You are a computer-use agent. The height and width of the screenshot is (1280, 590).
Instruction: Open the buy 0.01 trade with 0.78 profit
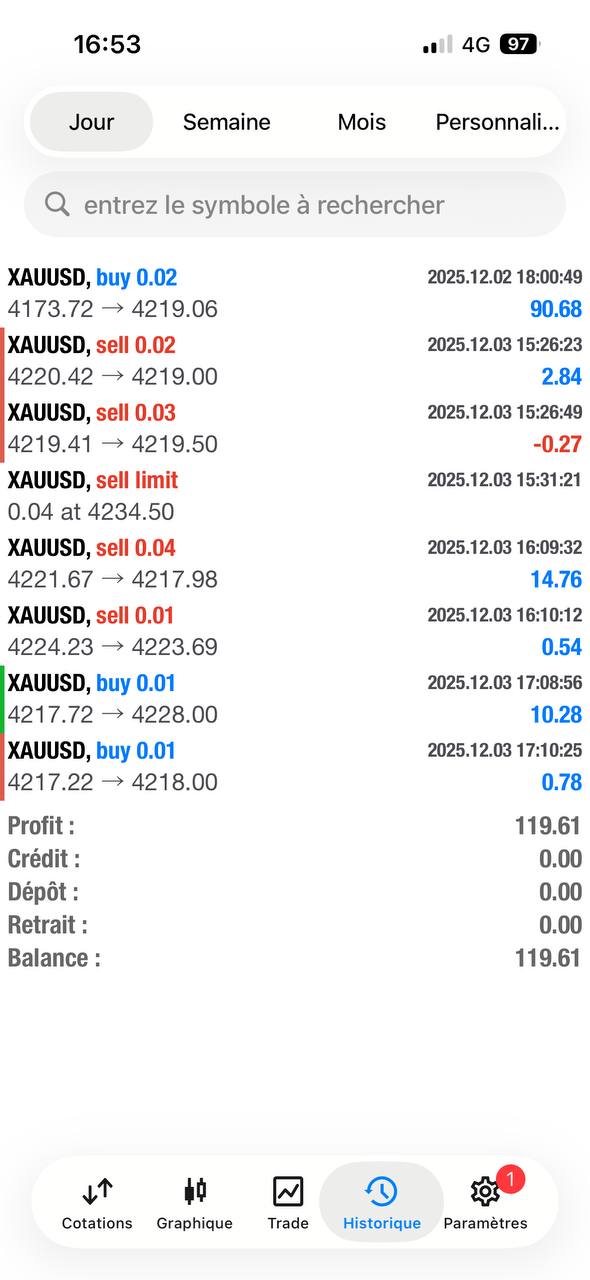click(295, 766)
